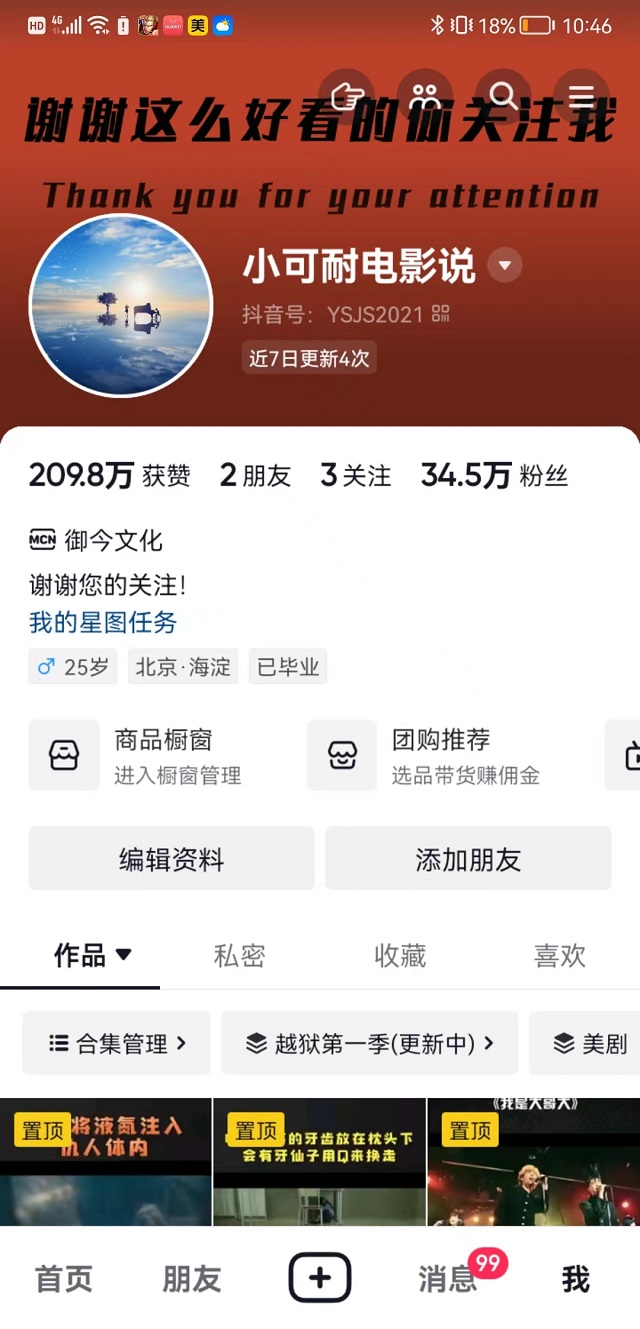The width and height of the screenshot is (640, 1329).
Task: Switch to the 私密 private tab
Action: (239, 956)
